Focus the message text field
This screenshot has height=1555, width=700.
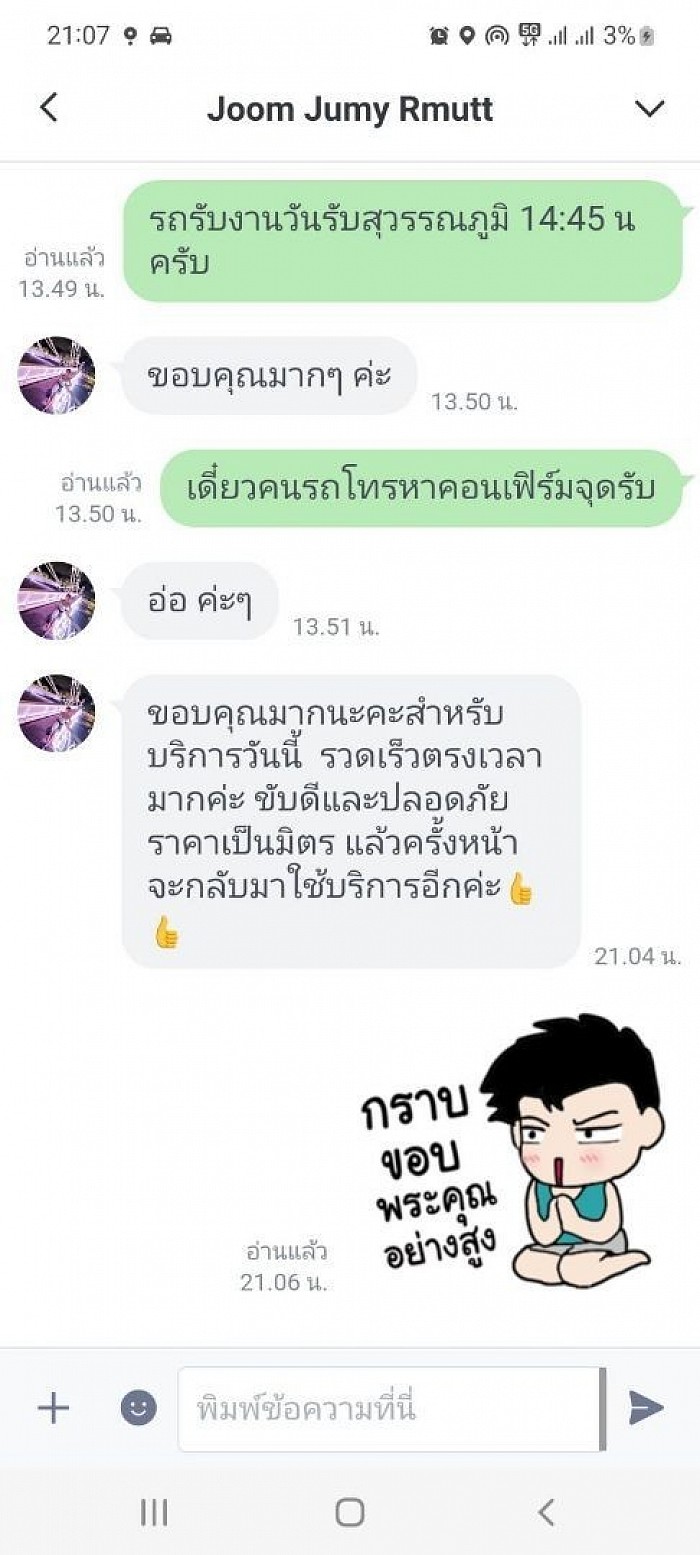pos(390,1409)
